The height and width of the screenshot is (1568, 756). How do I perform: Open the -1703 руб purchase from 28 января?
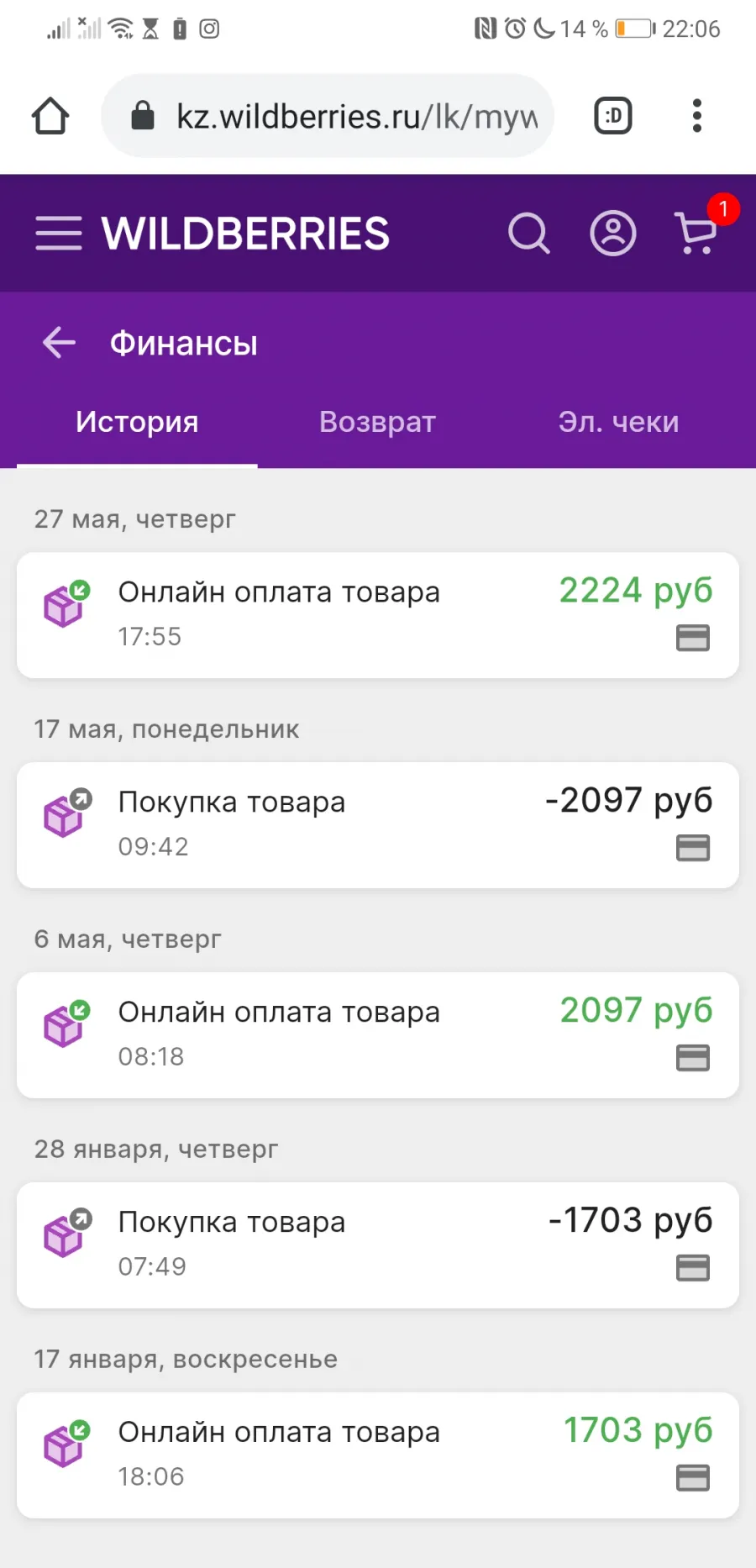click(378, 1245)
